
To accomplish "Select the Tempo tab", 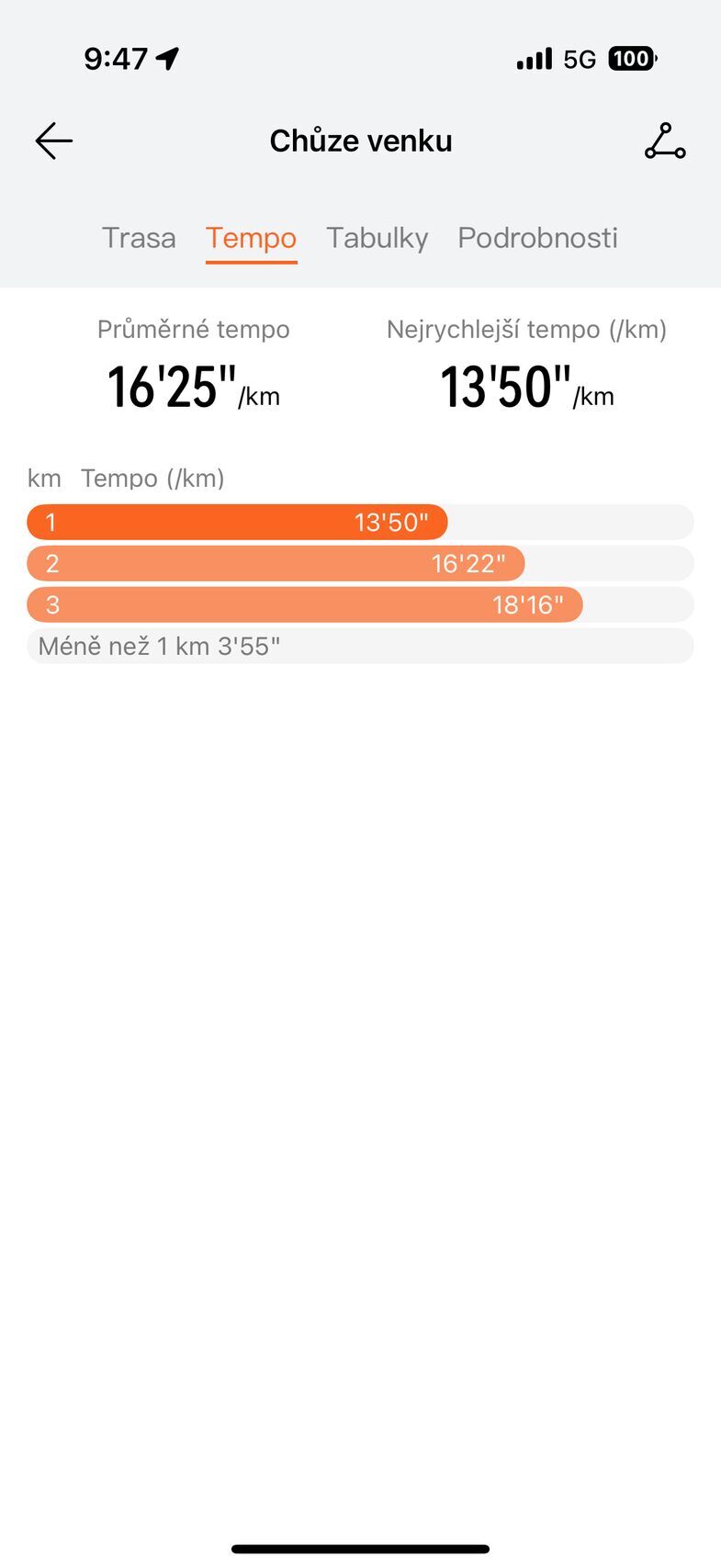I will coord(251,238).
